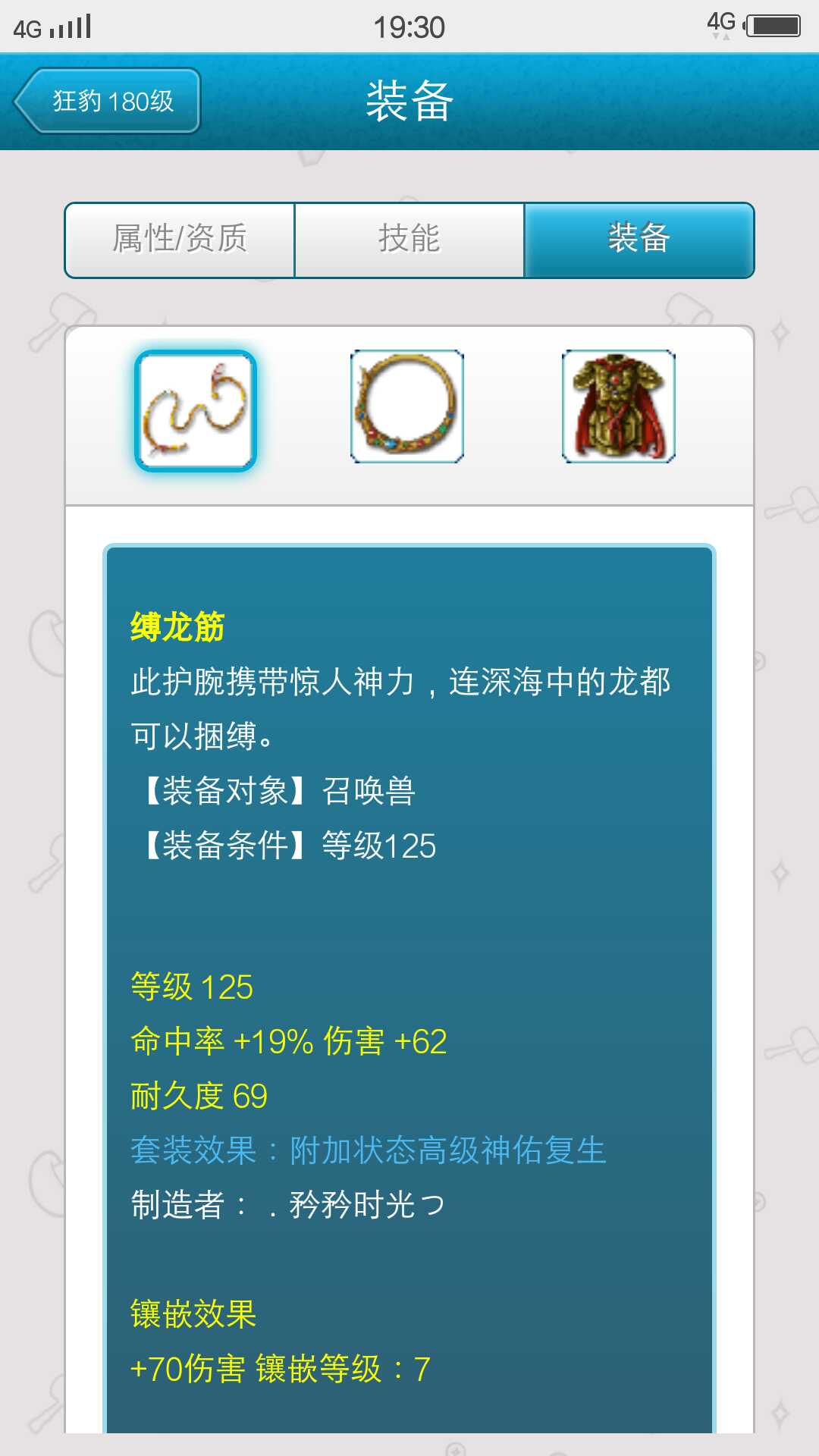Select the red caped armor equipment icon
The height and width of the screenshot is (1456, 819).
pos(618,406)
